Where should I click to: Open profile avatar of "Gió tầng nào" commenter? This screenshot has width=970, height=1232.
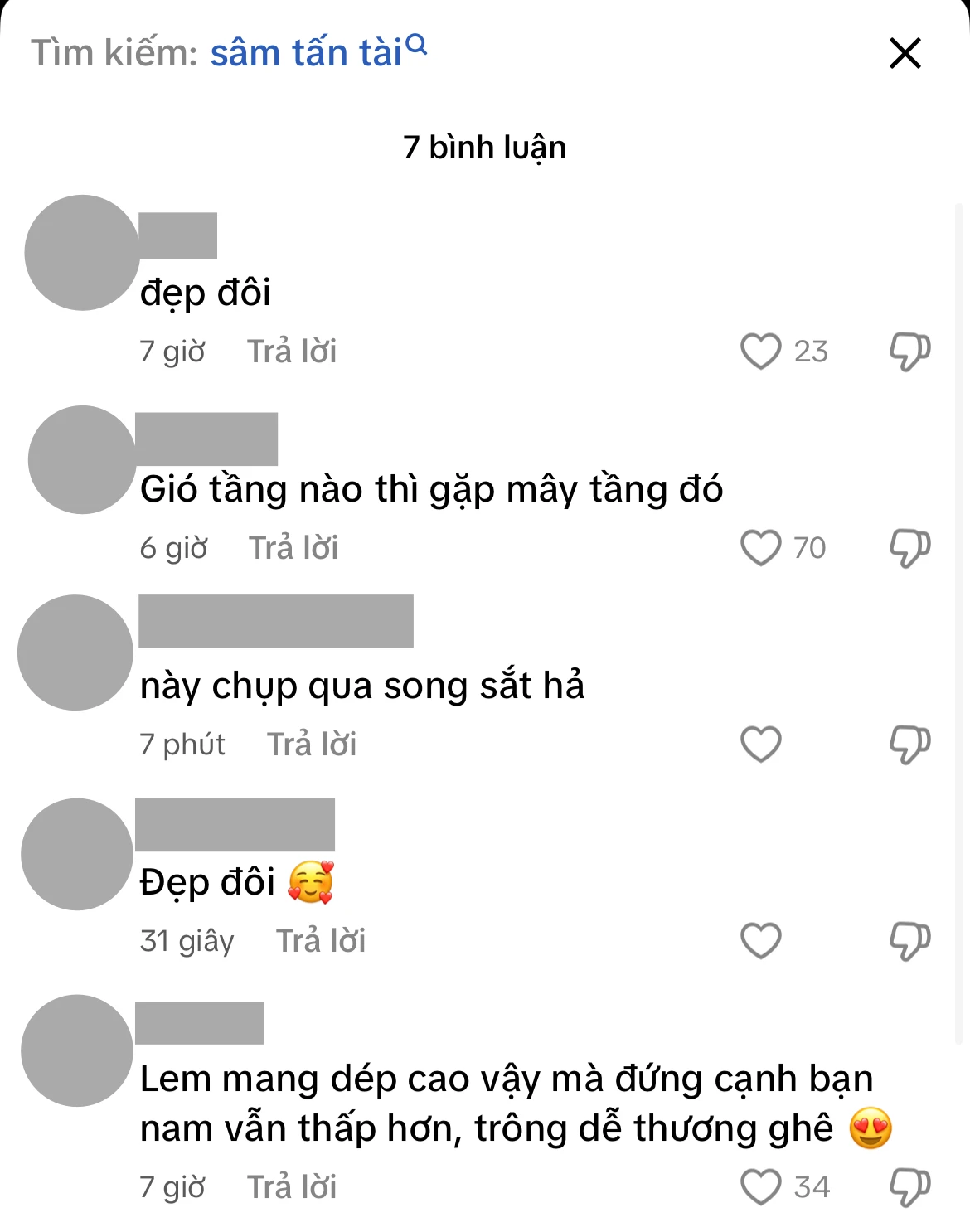click(x=82, y=459)
